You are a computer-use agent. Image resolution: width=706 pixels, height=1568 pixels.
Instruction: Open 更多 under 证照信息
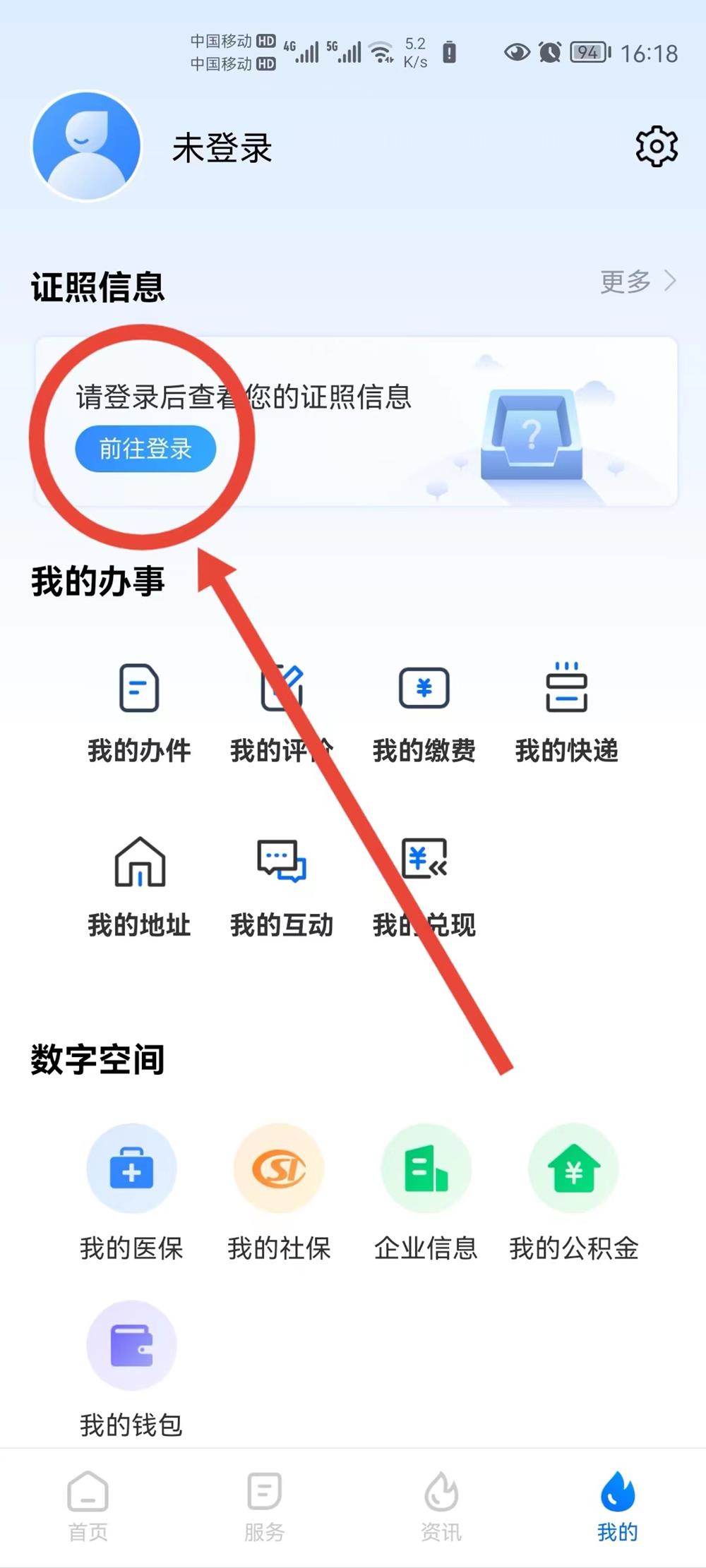point(638,282)
